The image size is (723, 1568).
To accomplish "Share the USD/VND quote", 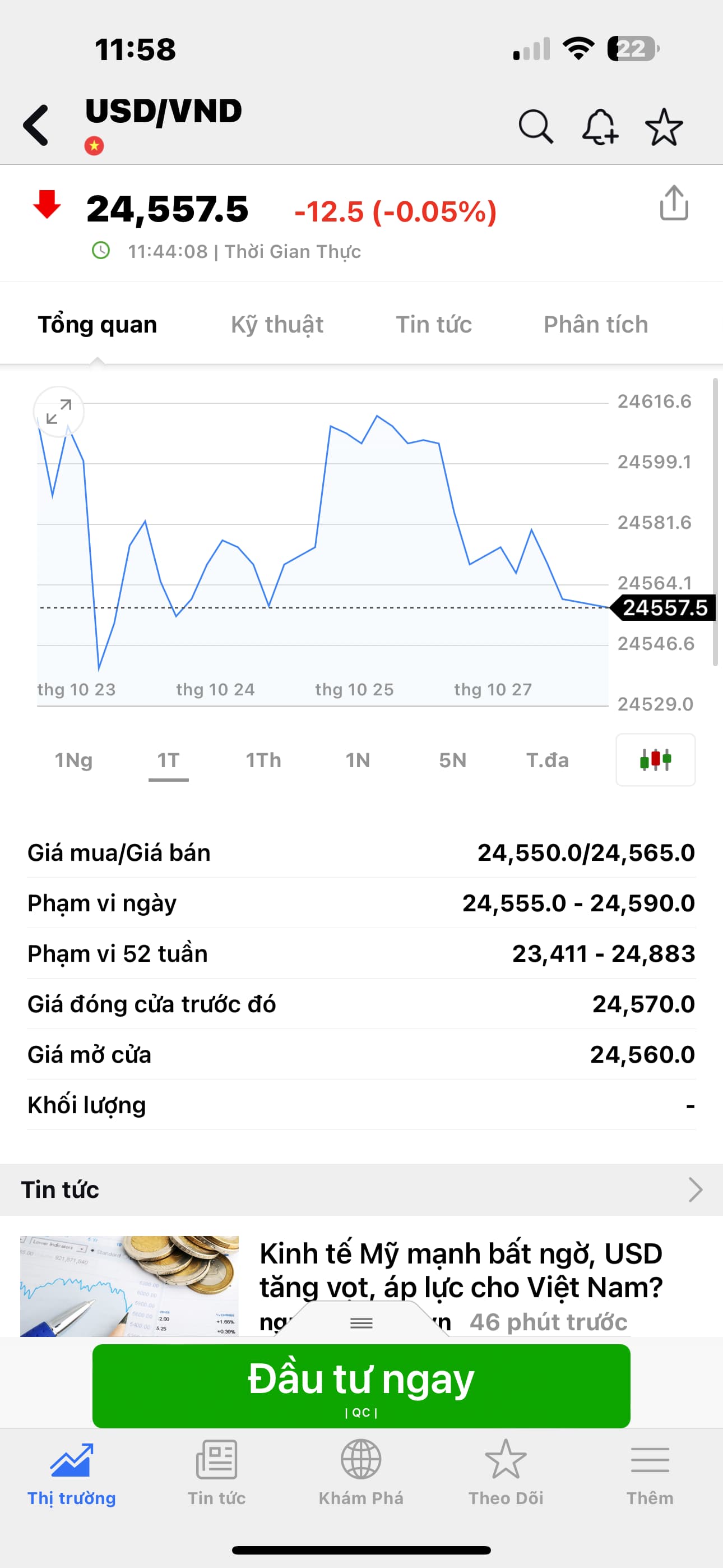I will [674, 202].
